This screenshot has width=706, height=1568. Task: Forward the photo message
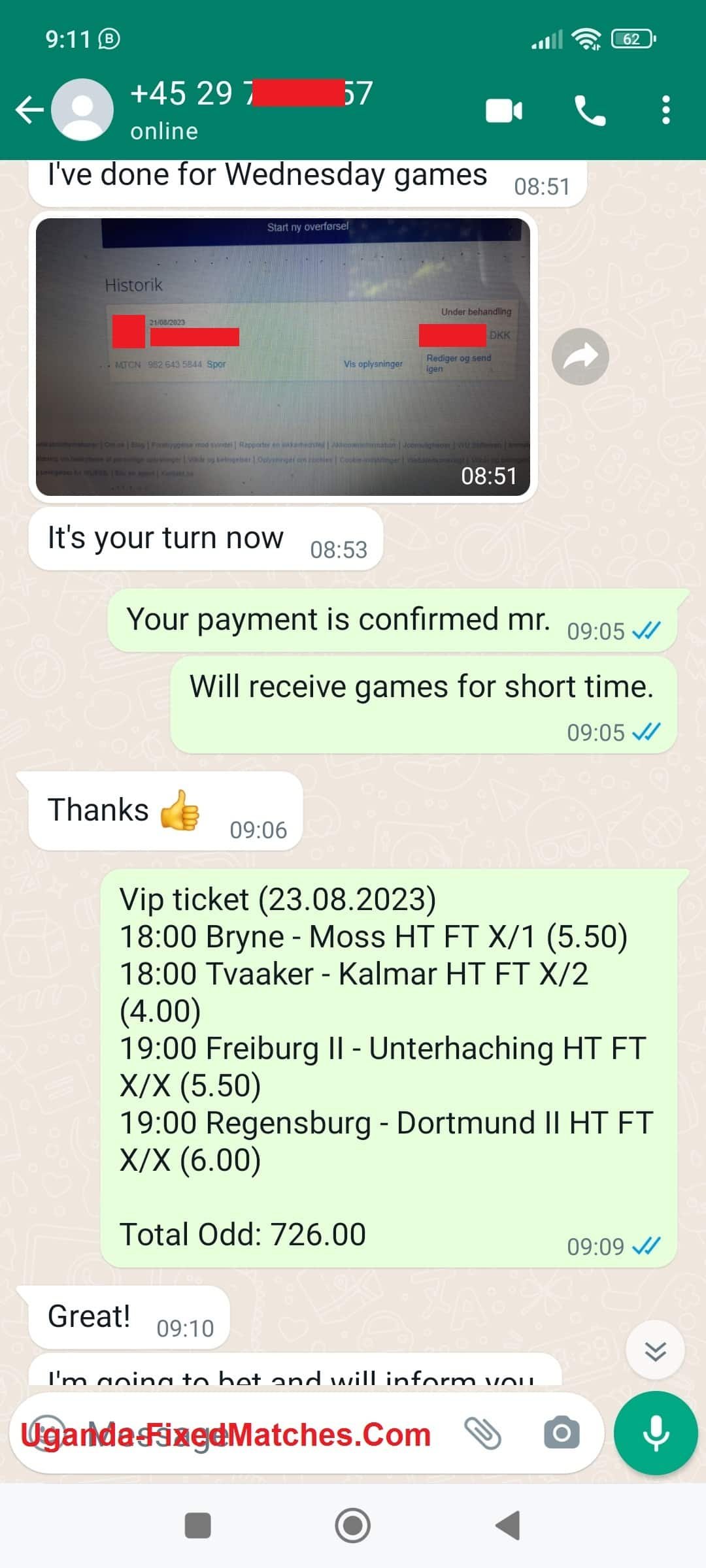(x=580, y=357)
